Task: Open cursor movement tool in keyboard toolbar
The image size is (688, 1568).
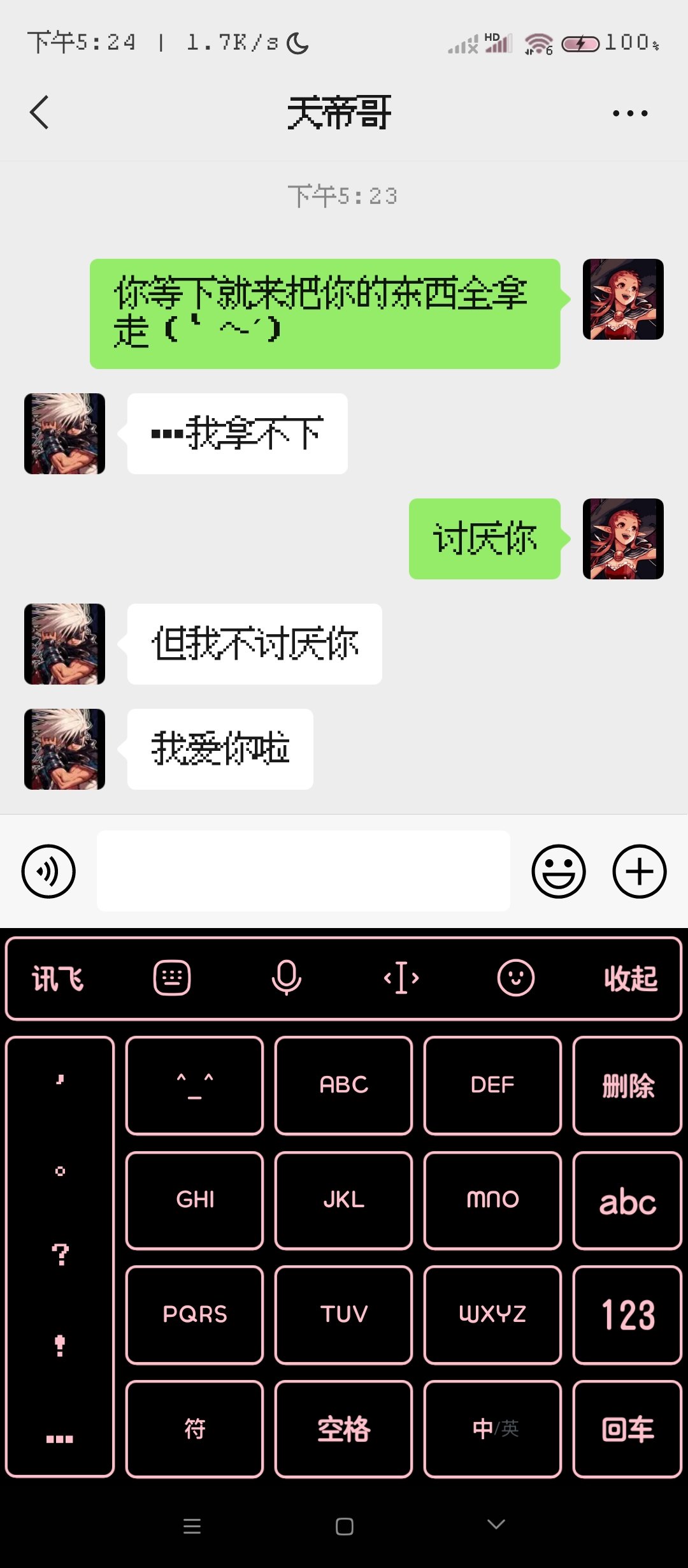Action: (401, 978)
